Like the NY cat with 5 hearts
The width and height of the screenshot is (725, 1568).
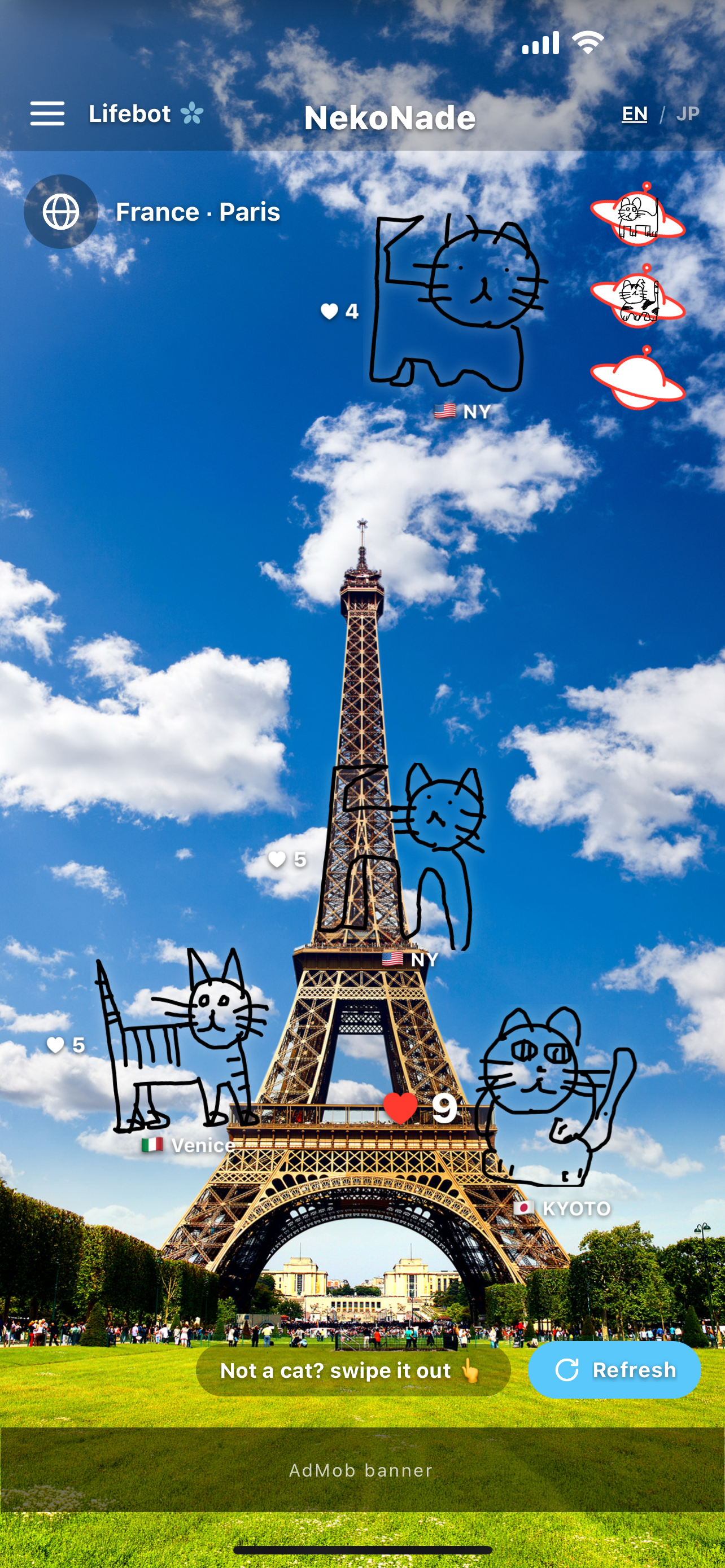point(287,860)
